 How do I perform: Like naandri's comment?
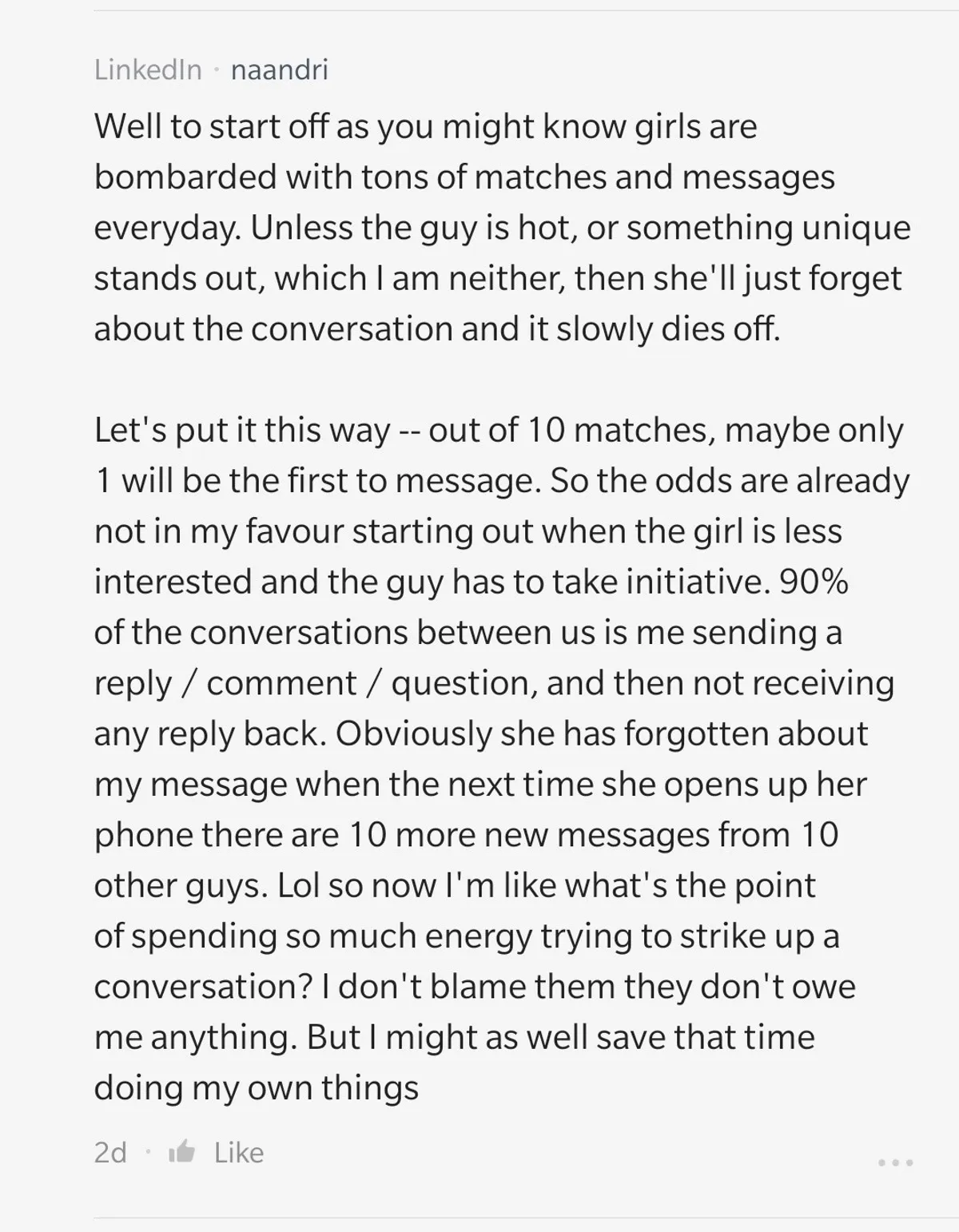coord(217,1152)
